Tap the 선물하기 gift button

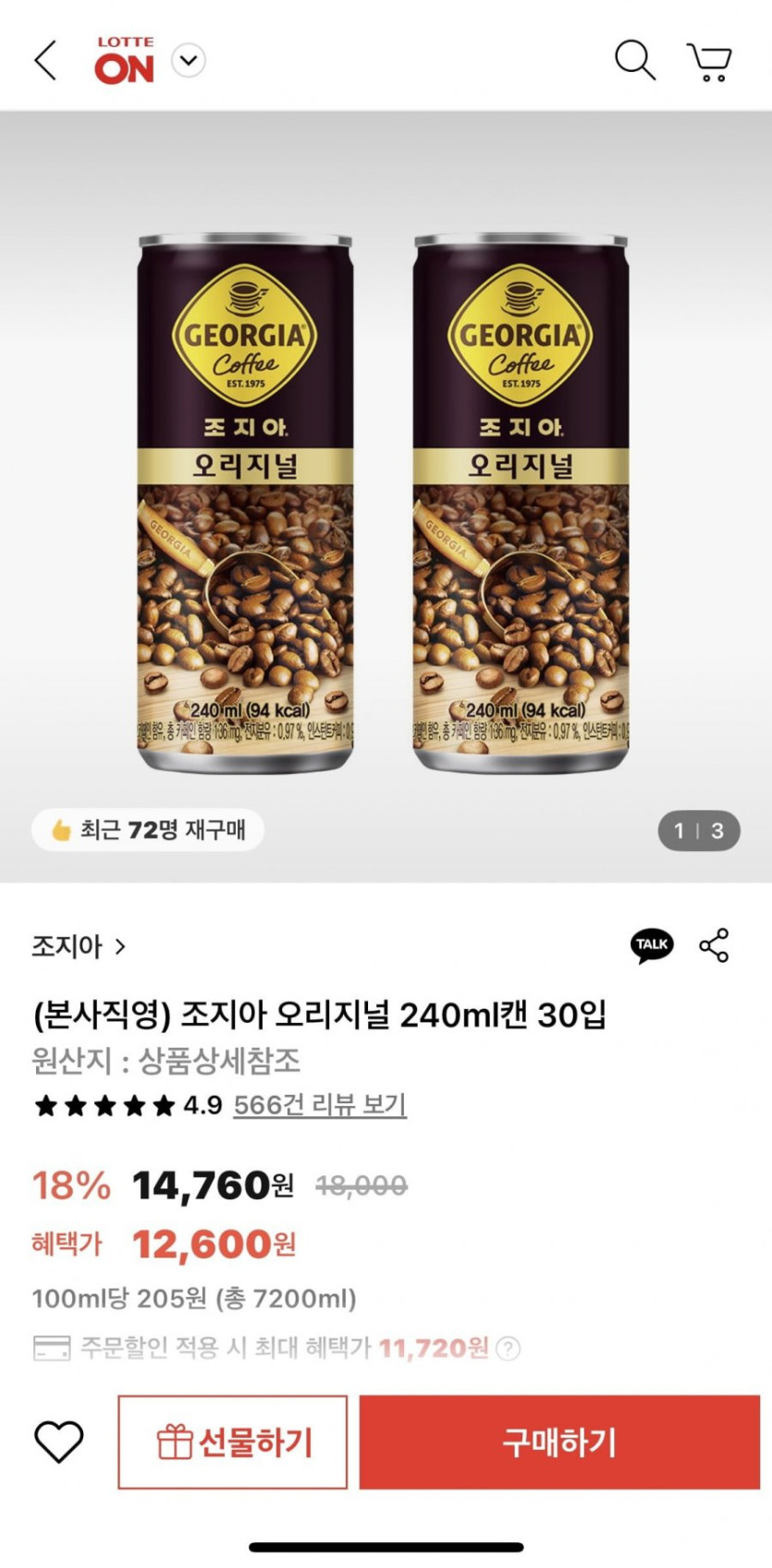[233, 1442]
